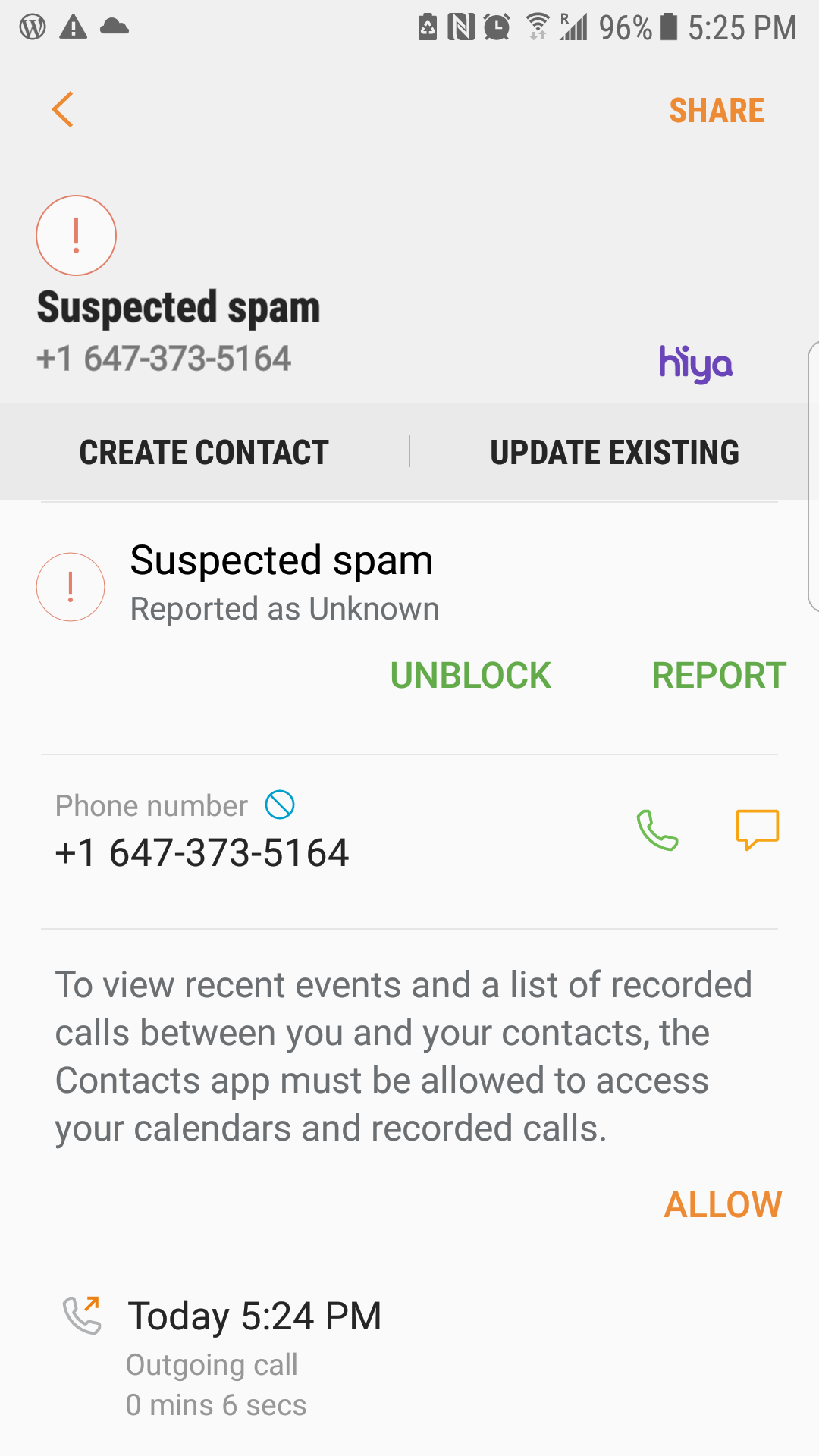Unblock this suspected spam number

pos(470,675)
